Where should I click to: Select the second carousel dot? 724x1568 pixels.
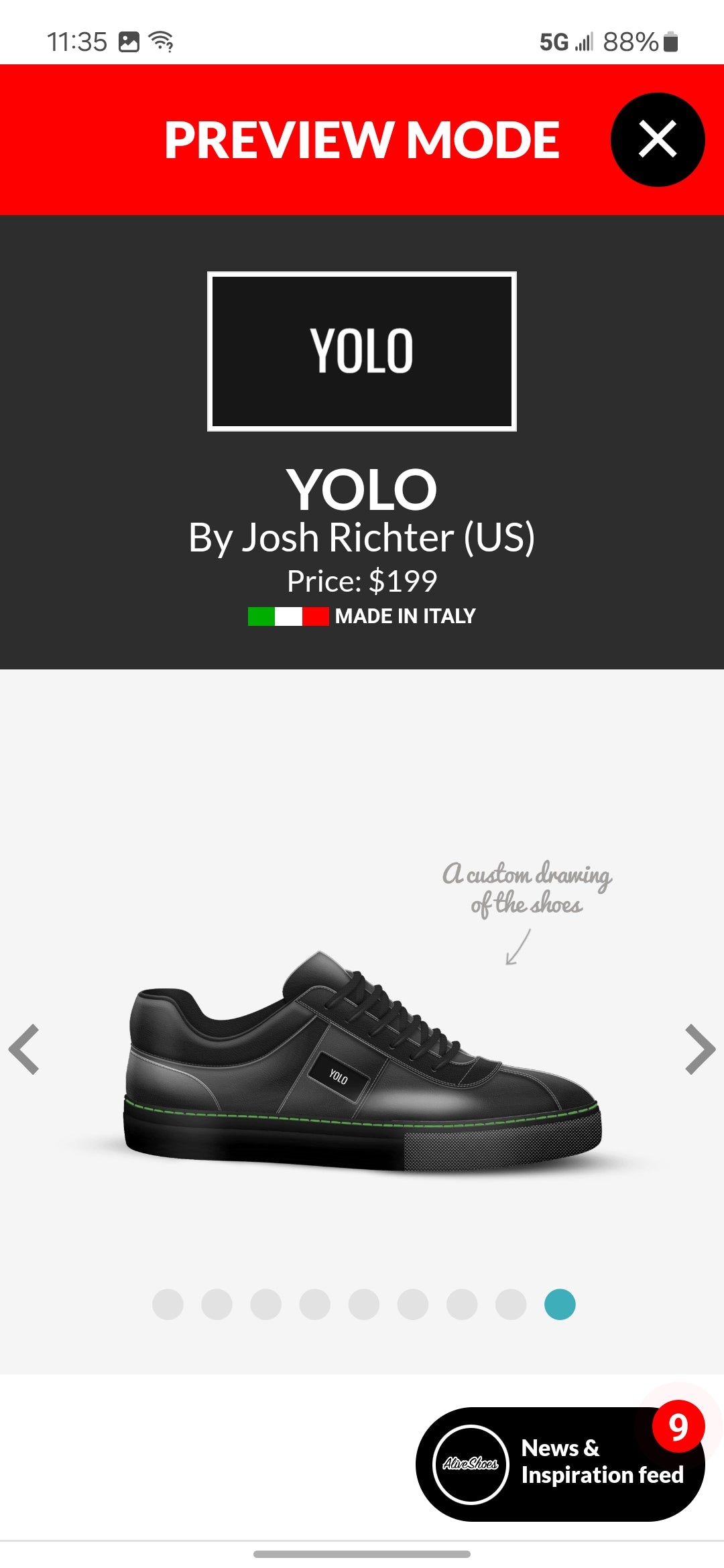coord(217,1304)
